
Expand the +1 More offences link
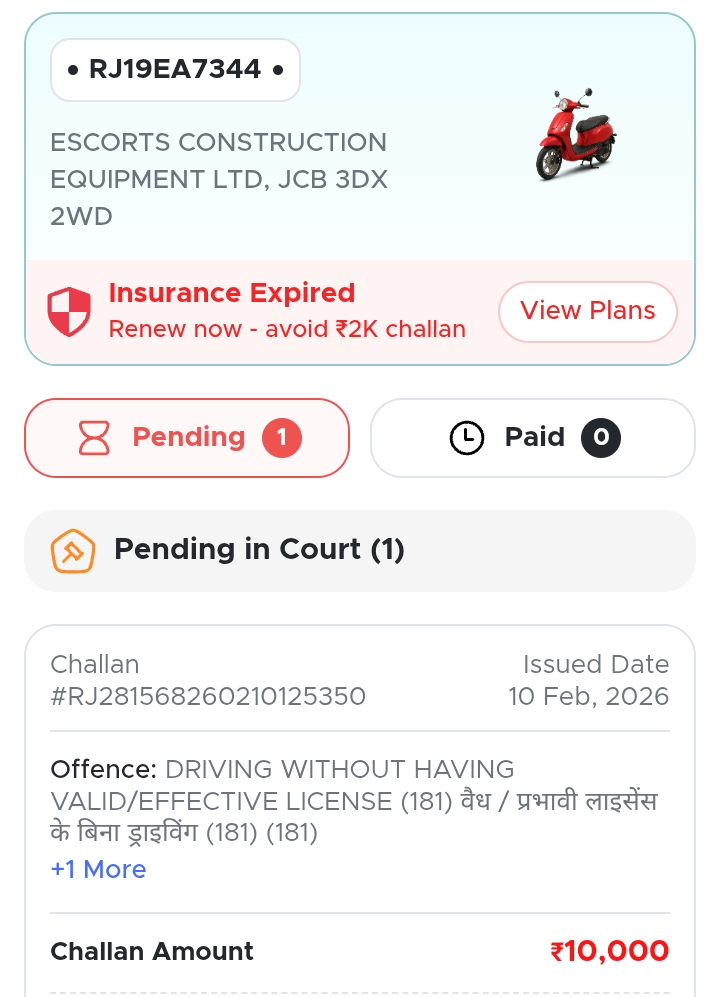98,869
